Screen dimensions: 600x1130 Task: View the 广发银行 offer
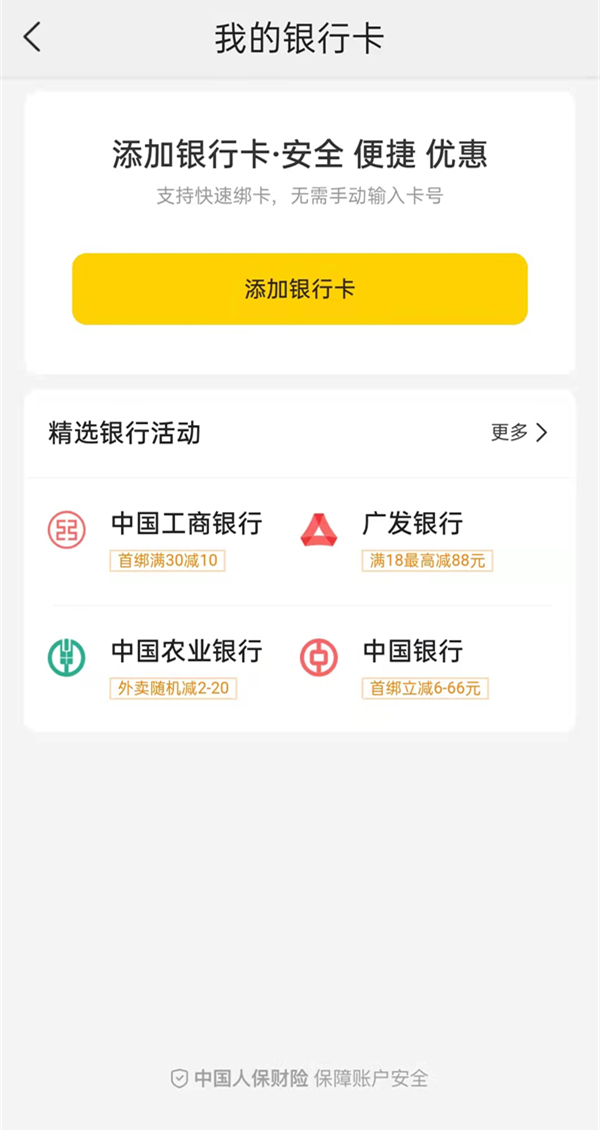410,540
